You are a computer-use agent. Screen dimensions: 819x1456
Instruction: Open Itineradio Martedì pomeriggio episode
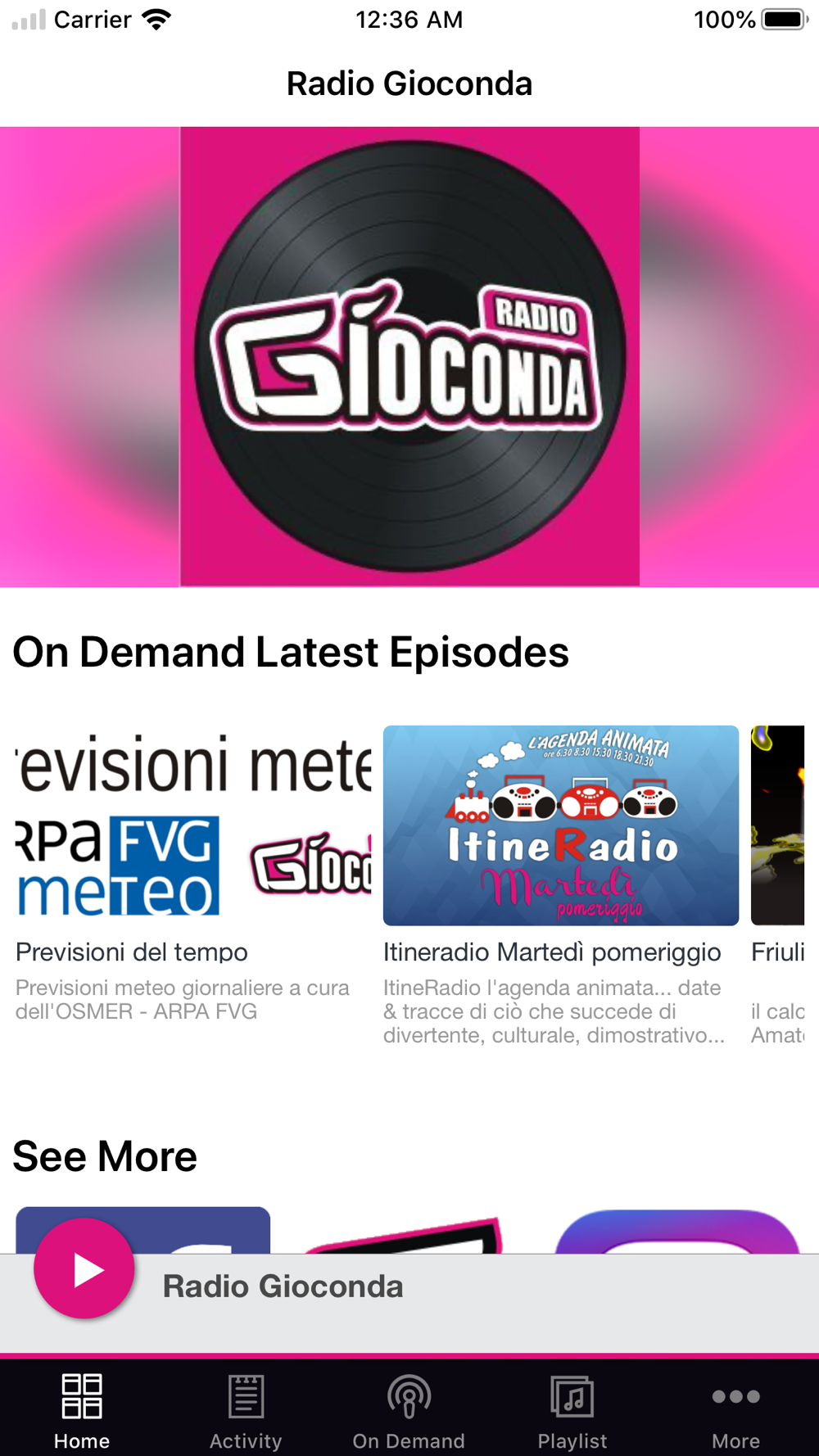[560, 825]
